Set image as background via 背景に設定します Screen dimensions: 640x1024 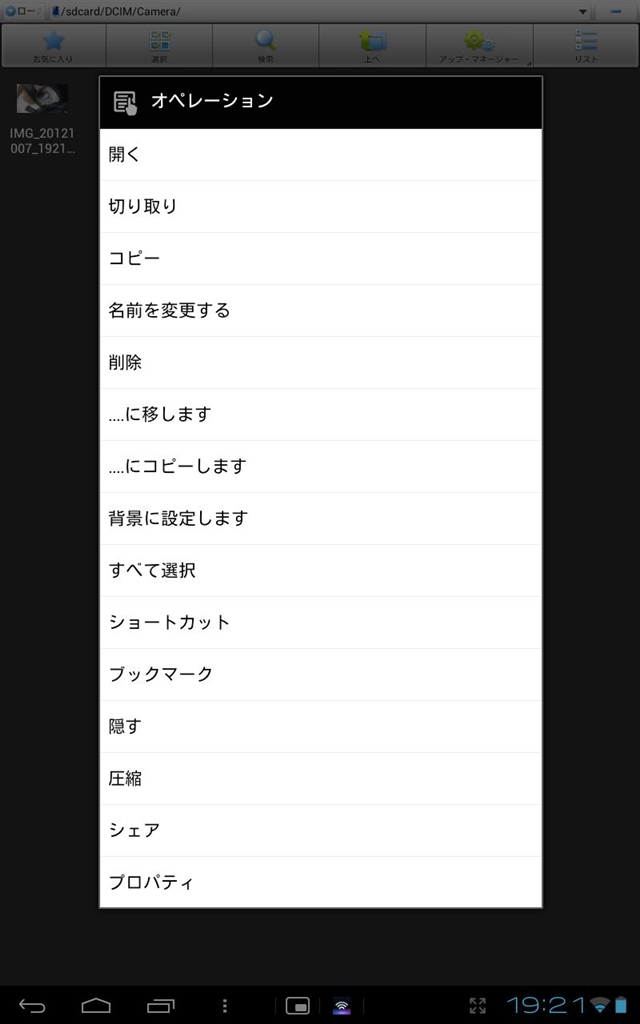pos(320,519)
